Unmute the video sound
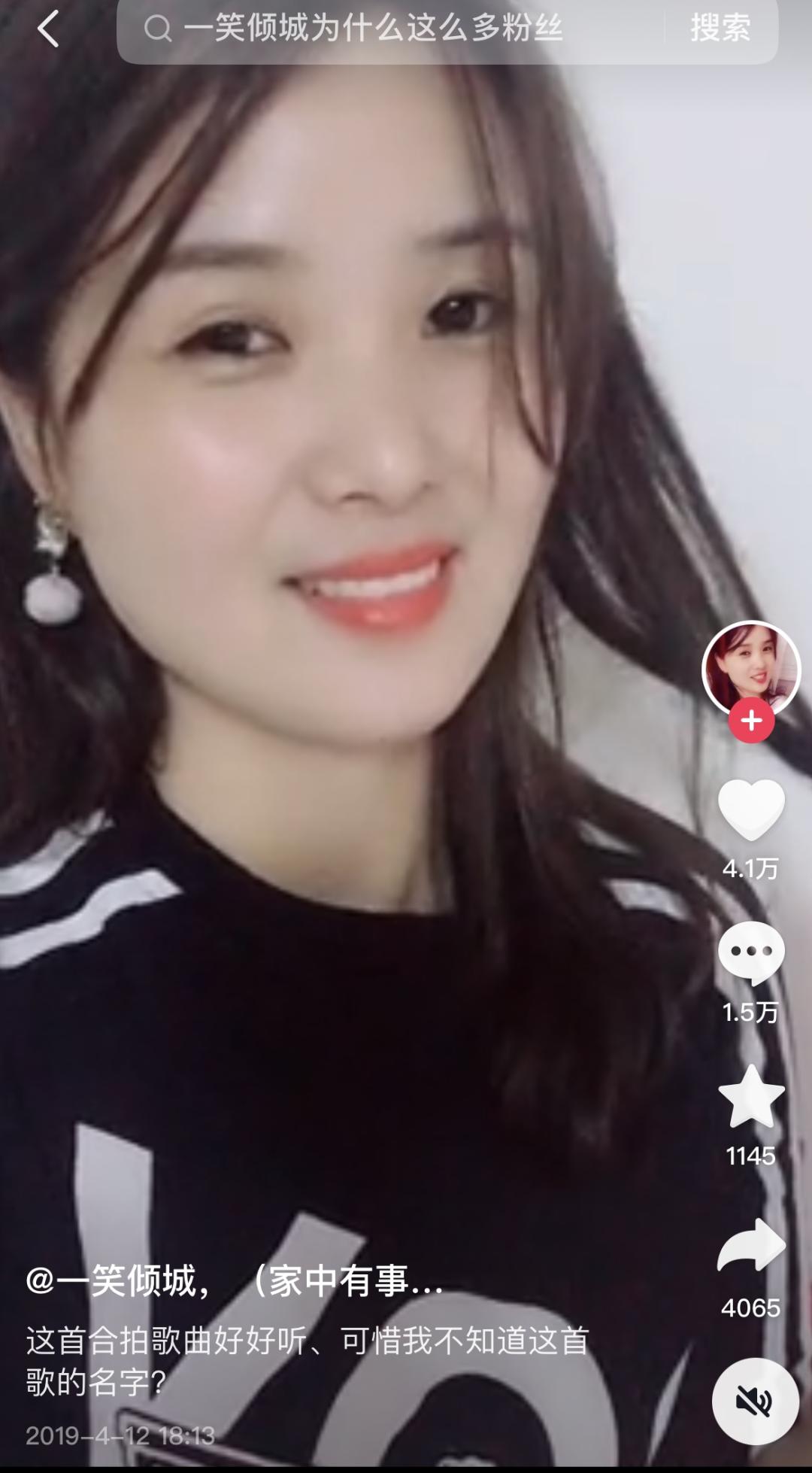 pos(753,1402)
